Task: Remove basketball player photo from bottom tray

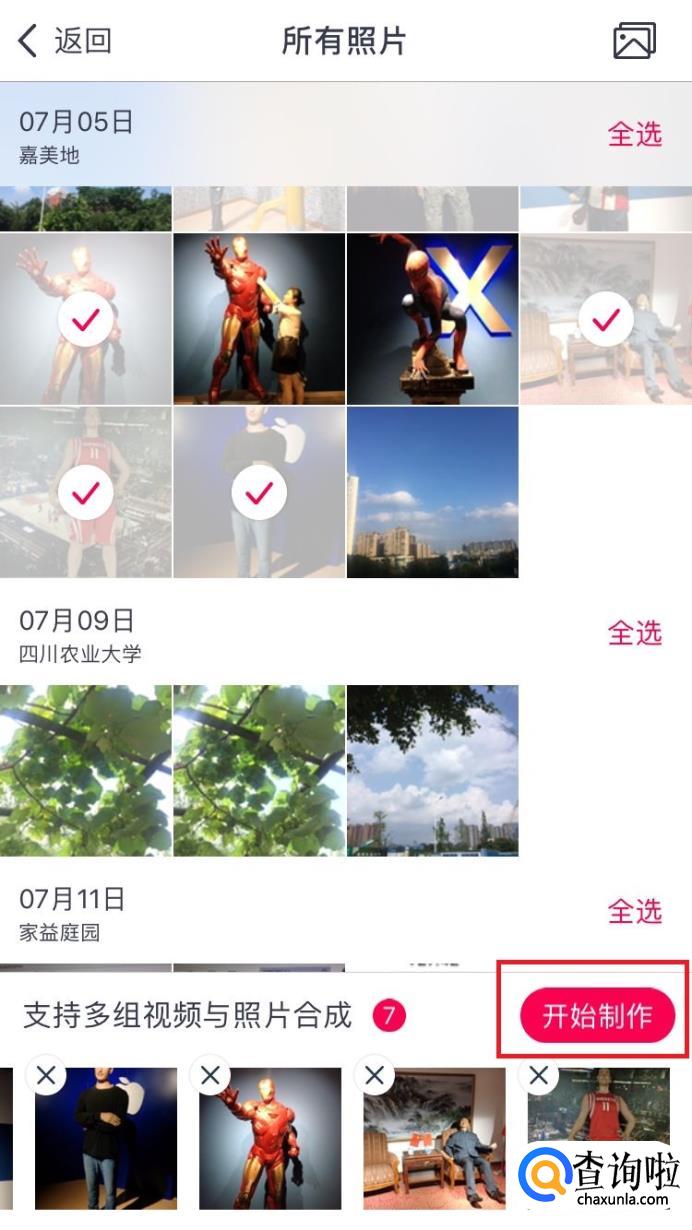Action: [539, 1076]
